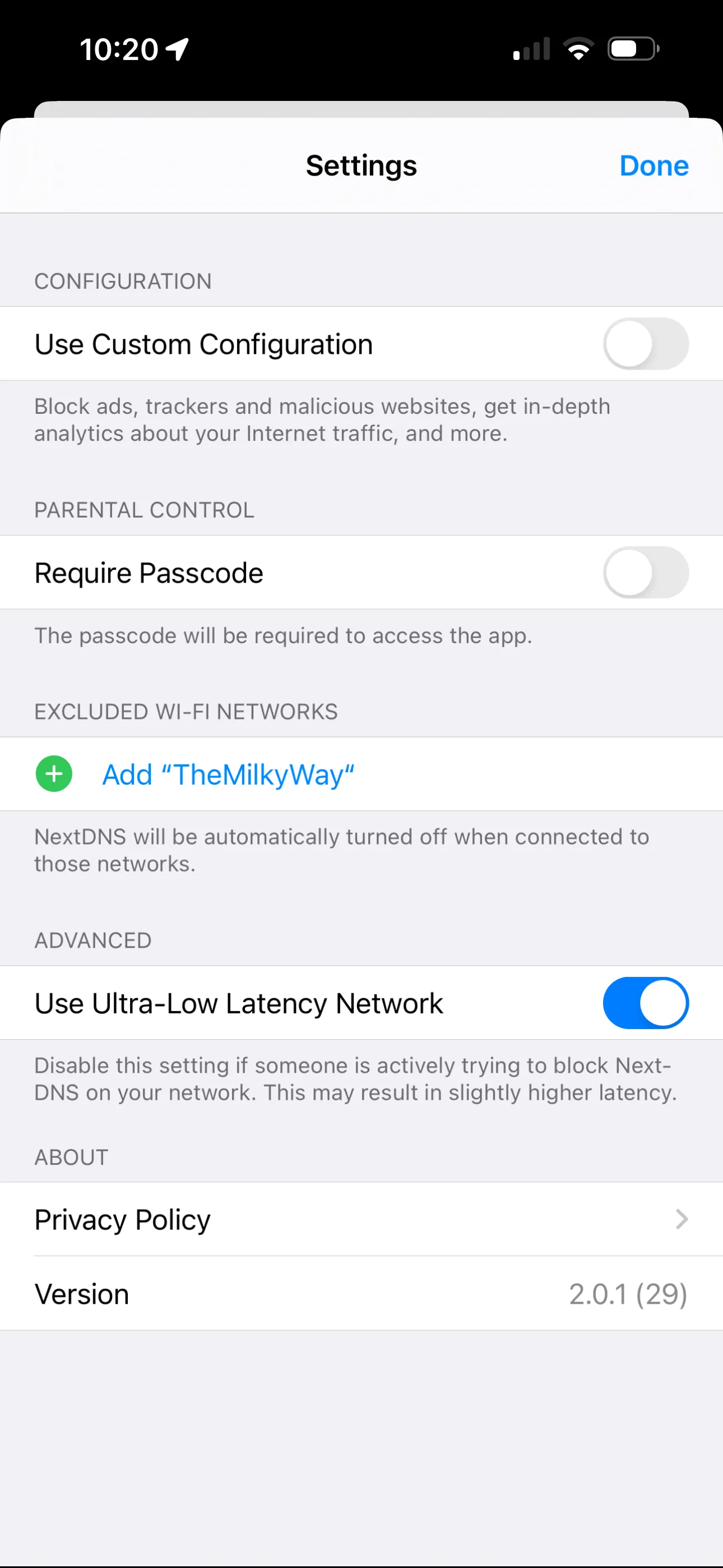This screenshot has height=1568, width=723.
Task: Turn on Require Passcode
Action: 645,573
